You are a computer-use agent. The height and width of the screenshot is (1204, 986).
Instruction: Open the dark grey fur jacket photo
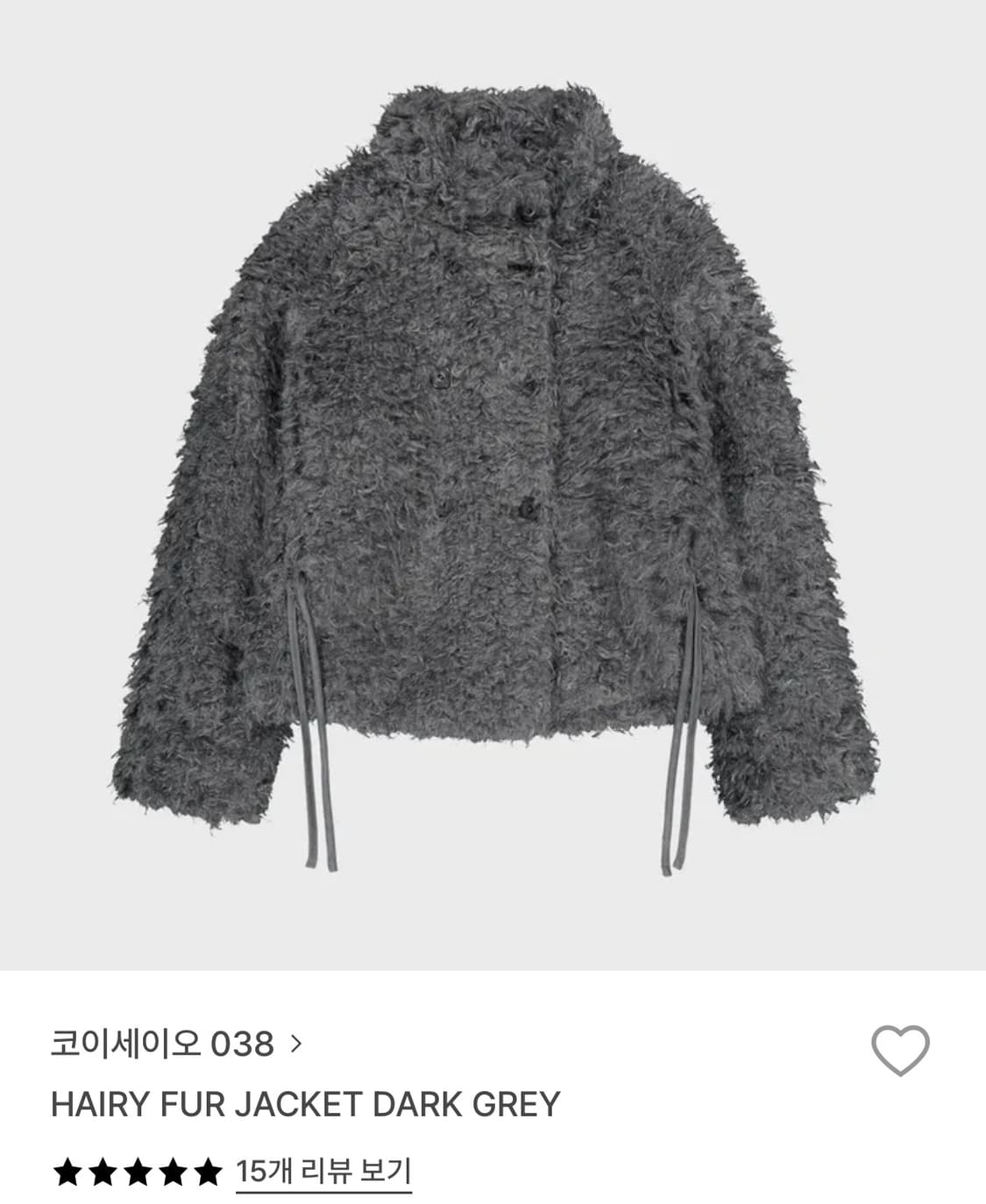click(x=493, y=491)
